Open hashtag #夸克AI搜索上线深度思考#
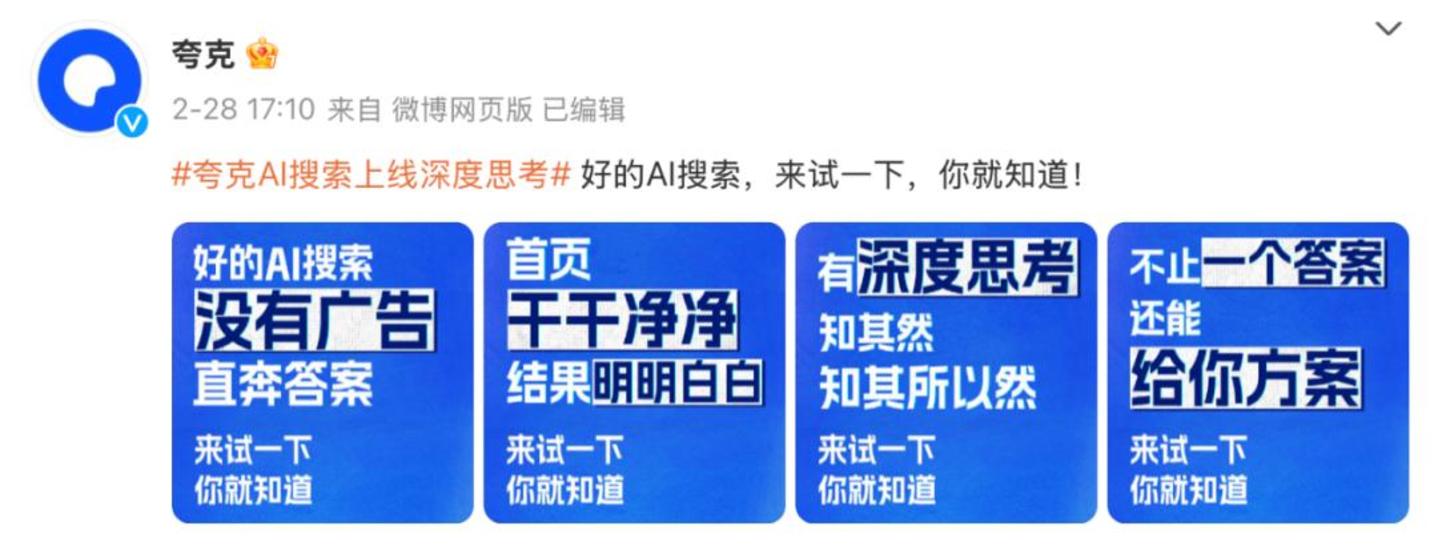 point(371,178)
